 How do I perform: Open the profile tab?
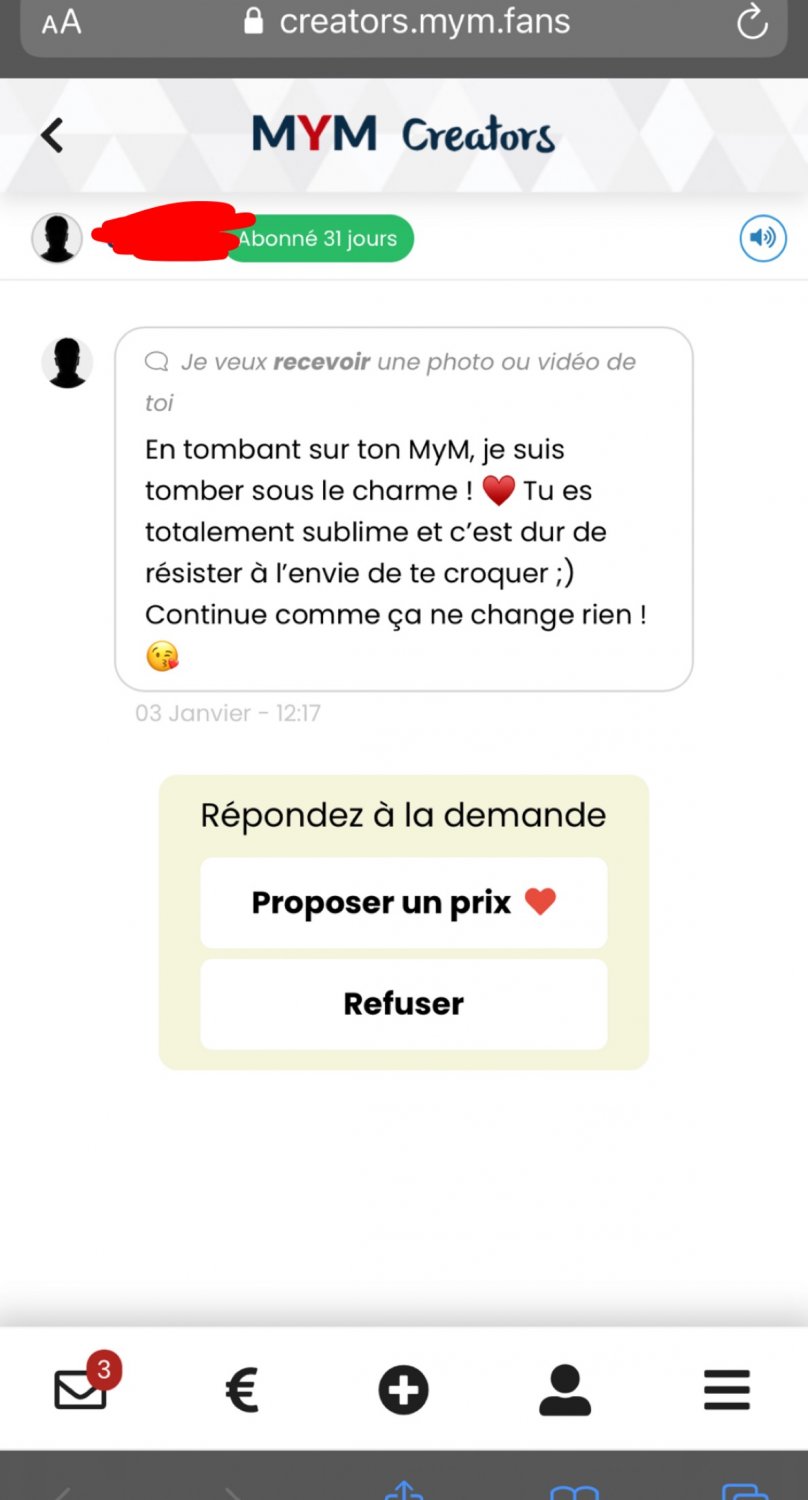(565, 1390)
